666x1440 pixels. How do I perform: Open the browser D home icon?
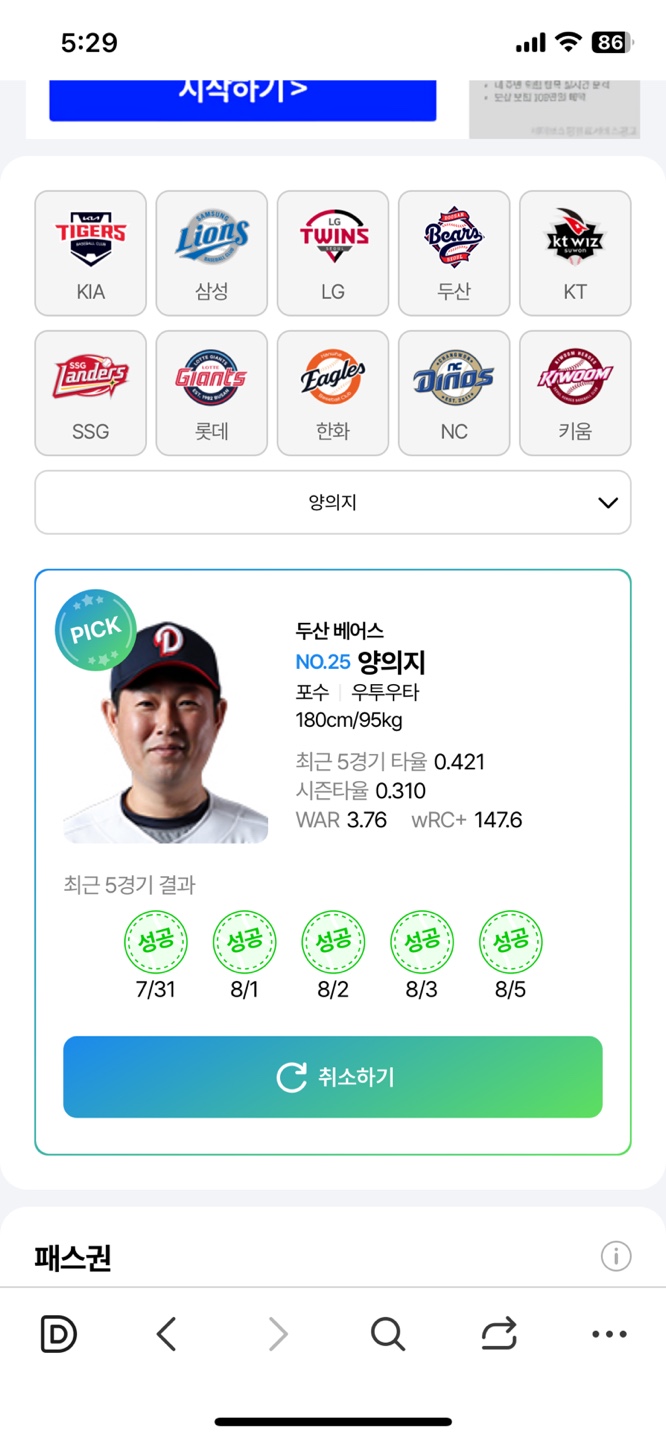tap(59, 1333)
